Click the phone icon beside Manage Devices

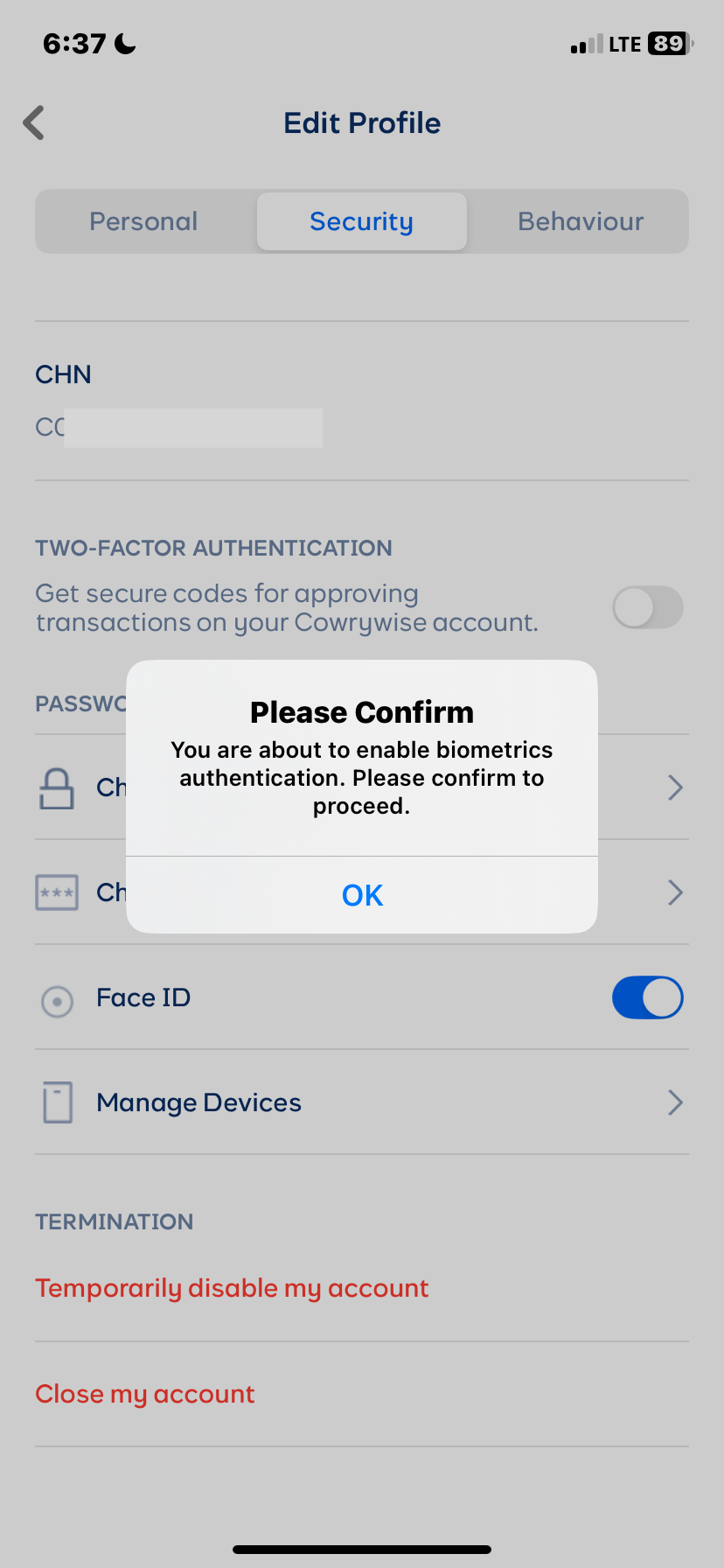[56, 1102]
